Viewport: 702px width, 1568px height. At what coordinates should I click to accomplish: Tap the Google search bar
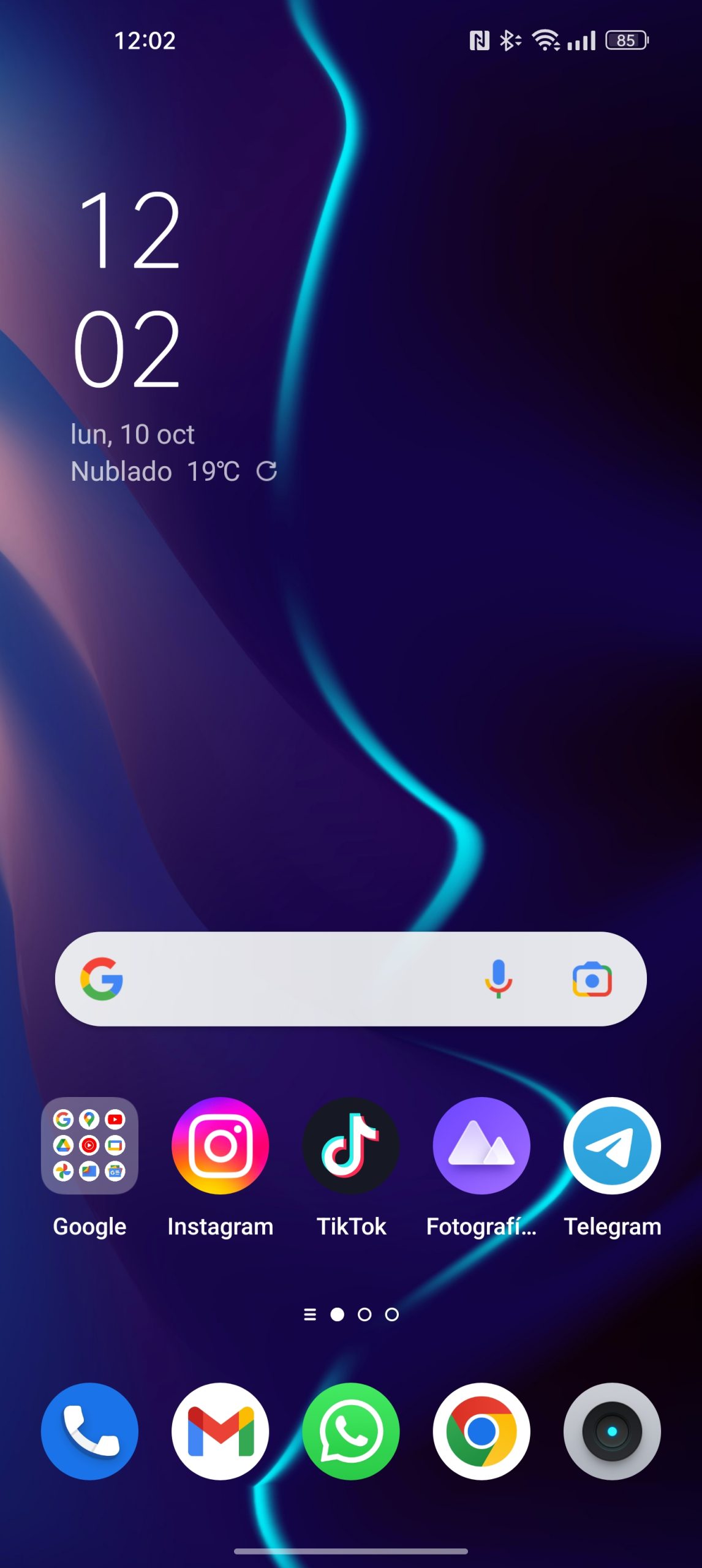(294, 979)
